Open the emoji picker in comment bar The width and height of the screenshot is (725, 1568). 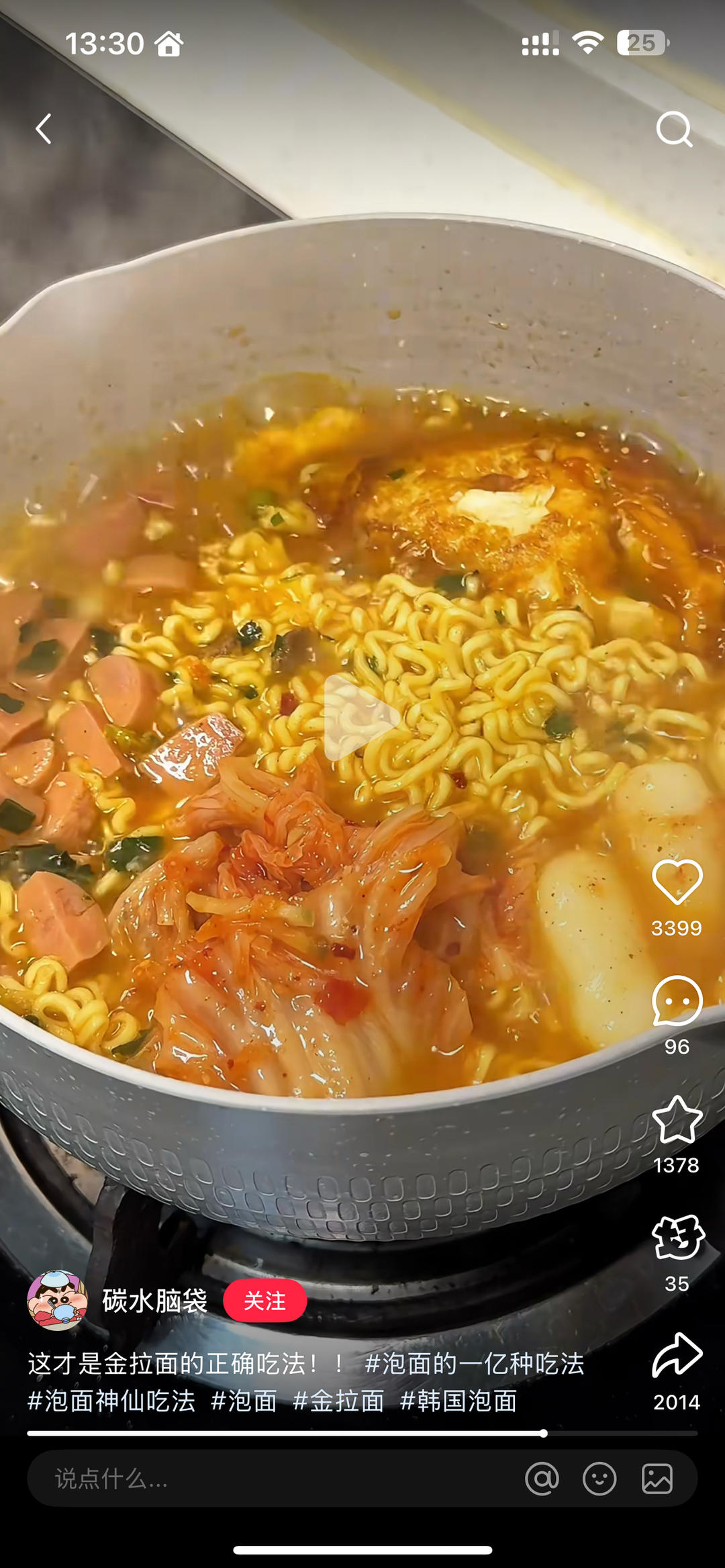tap(599, 1479)
